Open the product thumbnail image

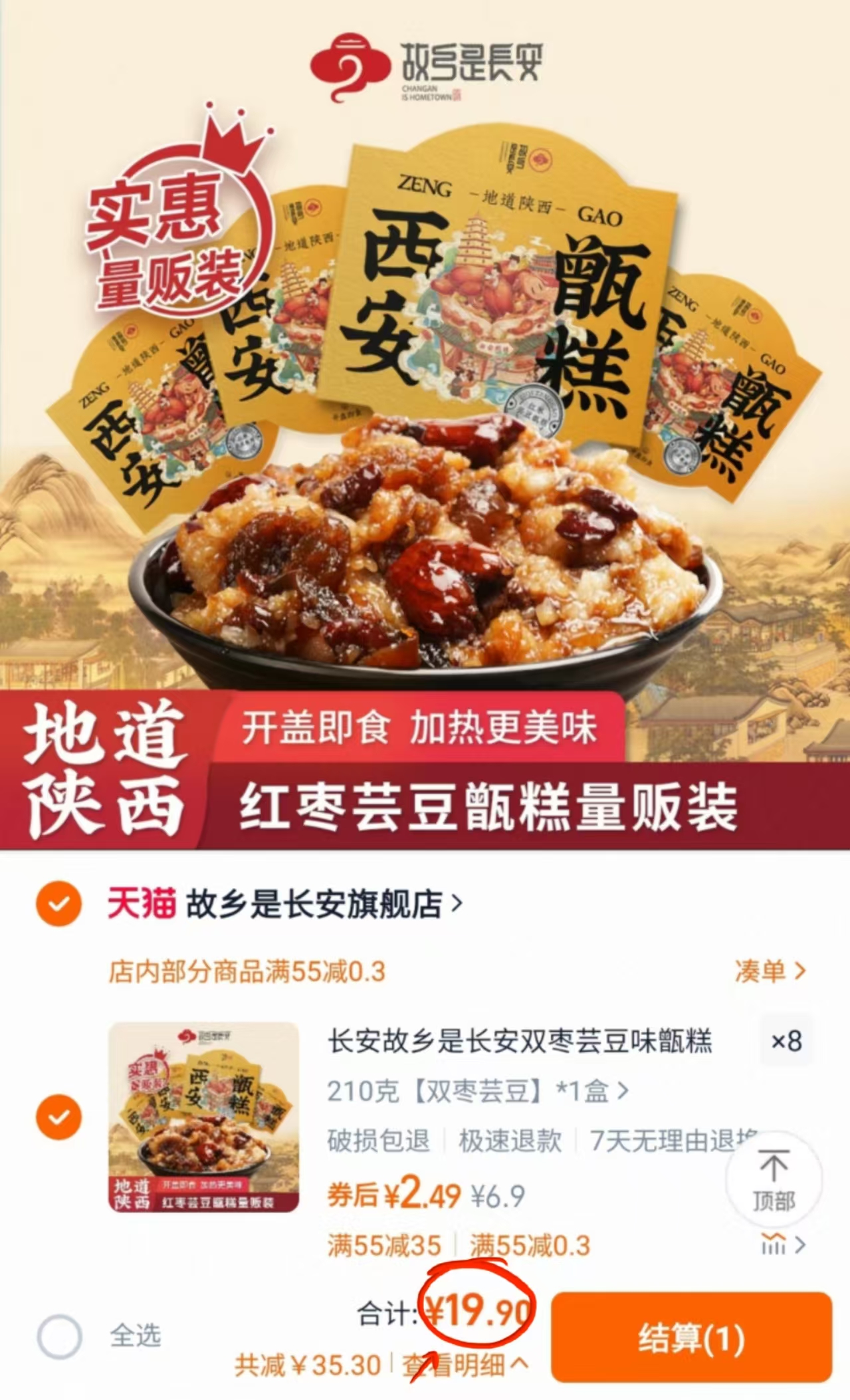pos(203,1123)
